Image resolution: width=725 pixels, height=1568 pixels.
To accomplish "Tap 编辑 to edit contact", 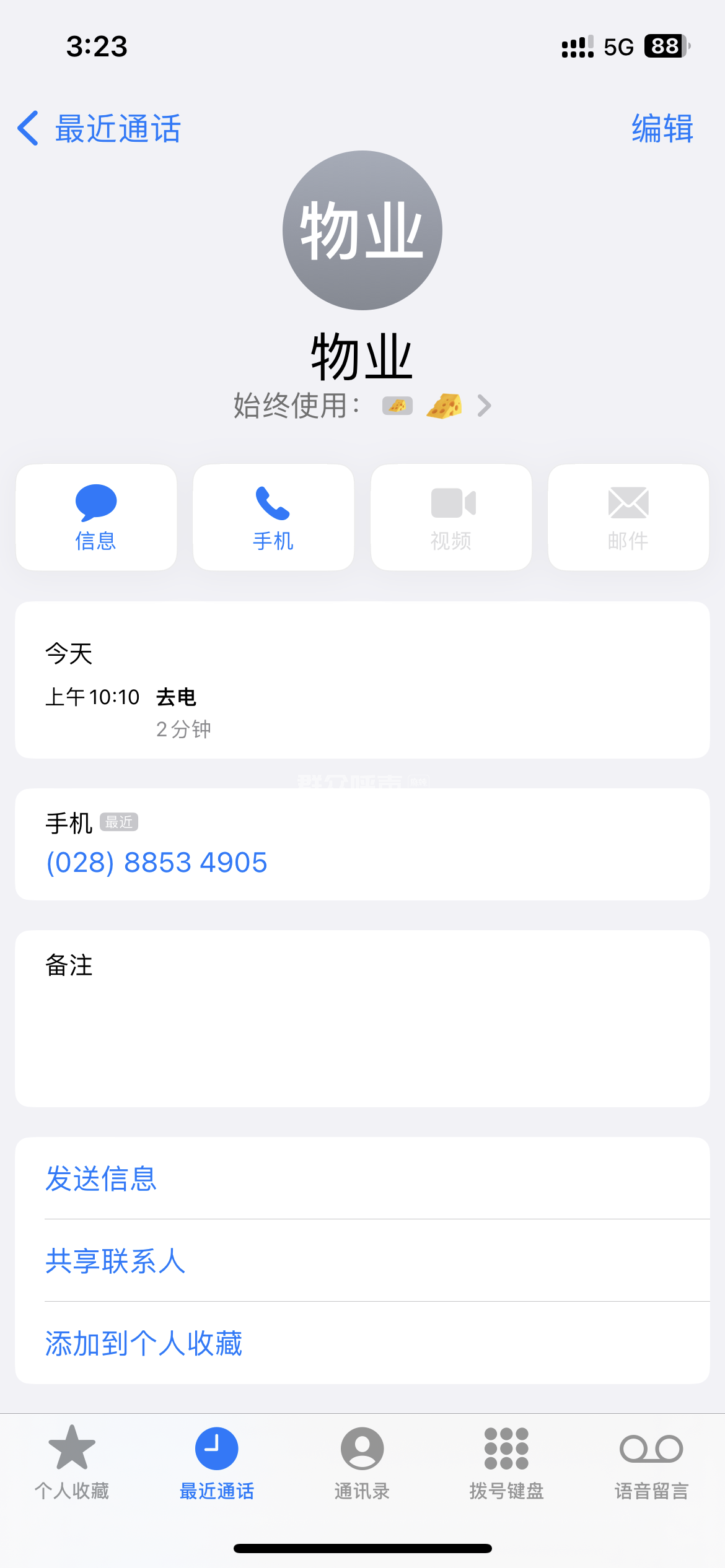I will pos(662,129).
